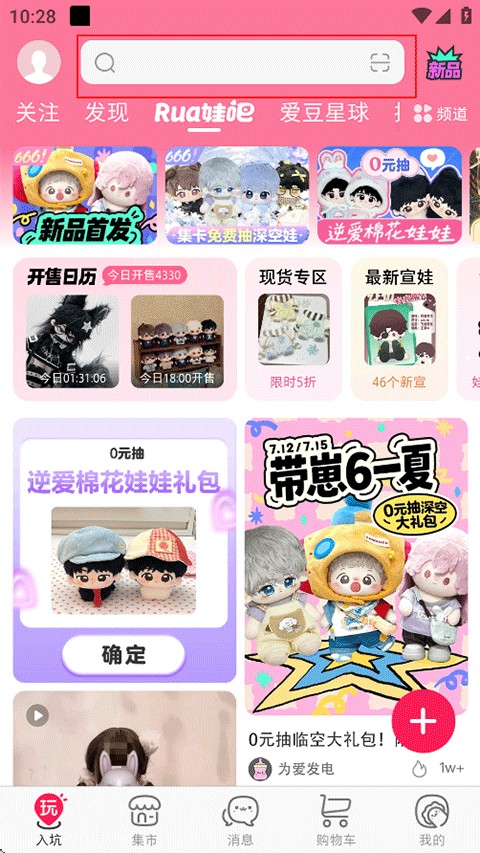Open the 频道 channel menu
The width and height of the screenshot is (480, 853).
(441, 113)
